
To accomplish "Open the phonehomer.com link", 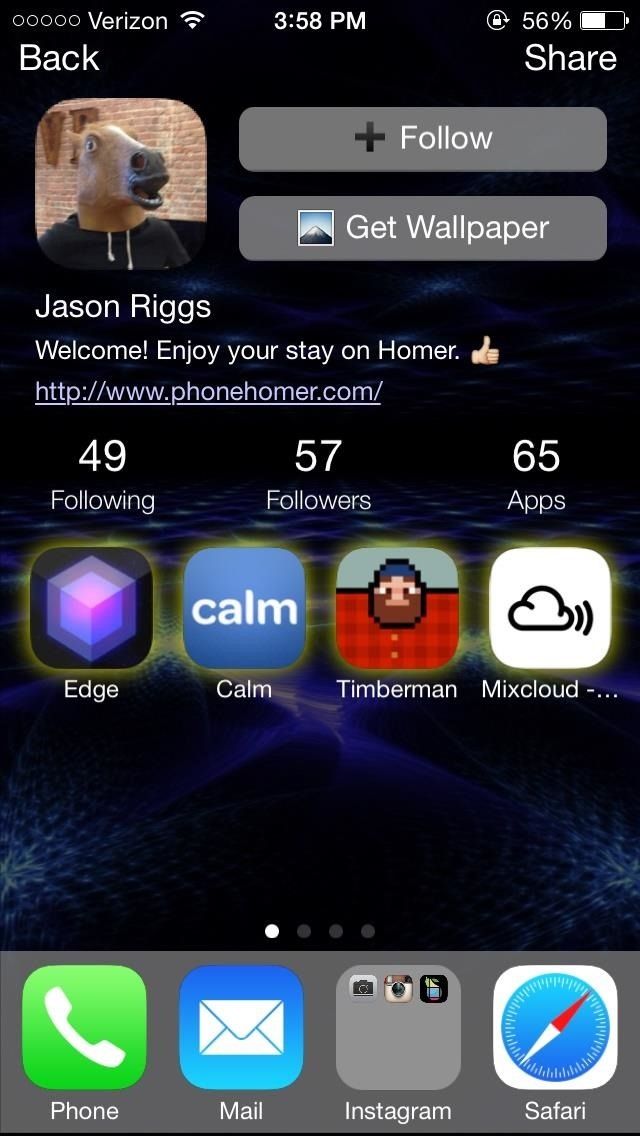I will tap(208, 391).
